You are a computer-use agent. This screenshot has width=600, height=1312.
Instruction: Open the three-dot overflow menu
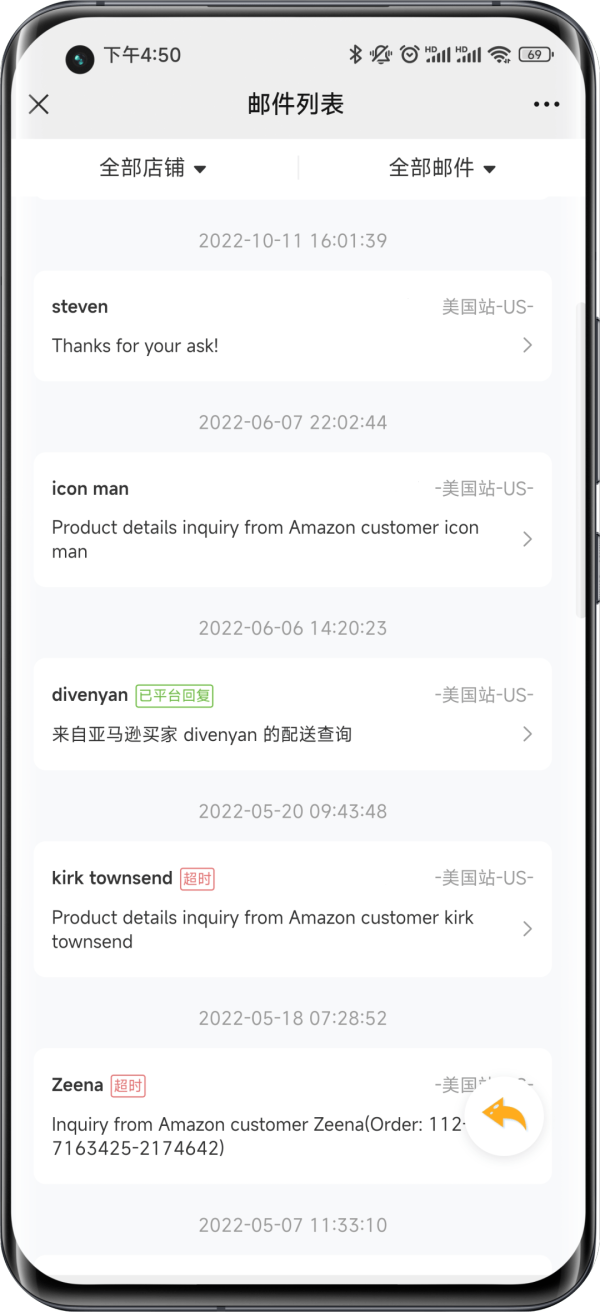(x=546, y=104)
